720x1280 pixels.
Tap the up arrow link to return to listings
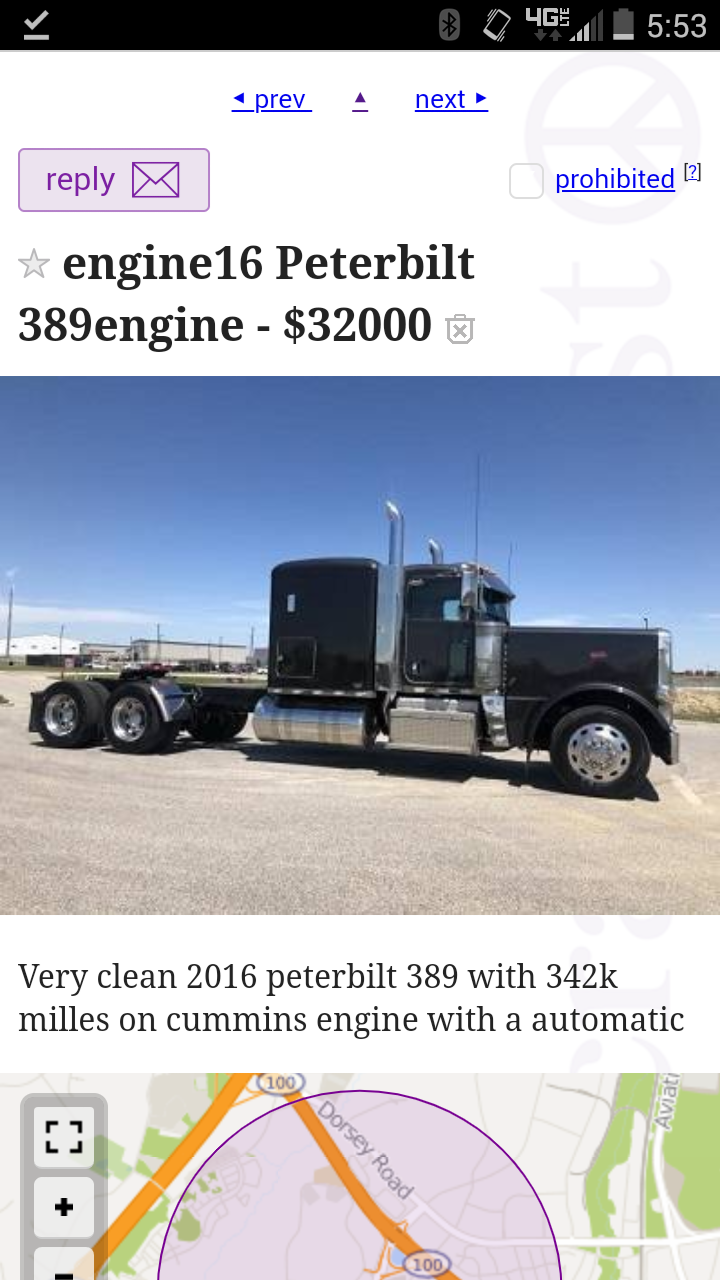point(360,99)
